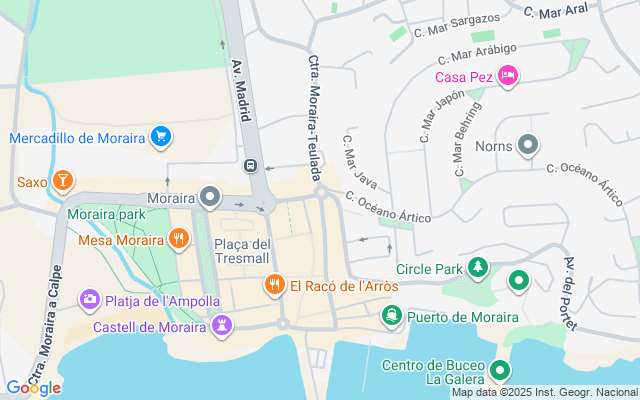Image resolution: width=640 pixels, height=400 pixels.
Task: Tap the Casa Pez lodging marker
Action: click(507, 75)
